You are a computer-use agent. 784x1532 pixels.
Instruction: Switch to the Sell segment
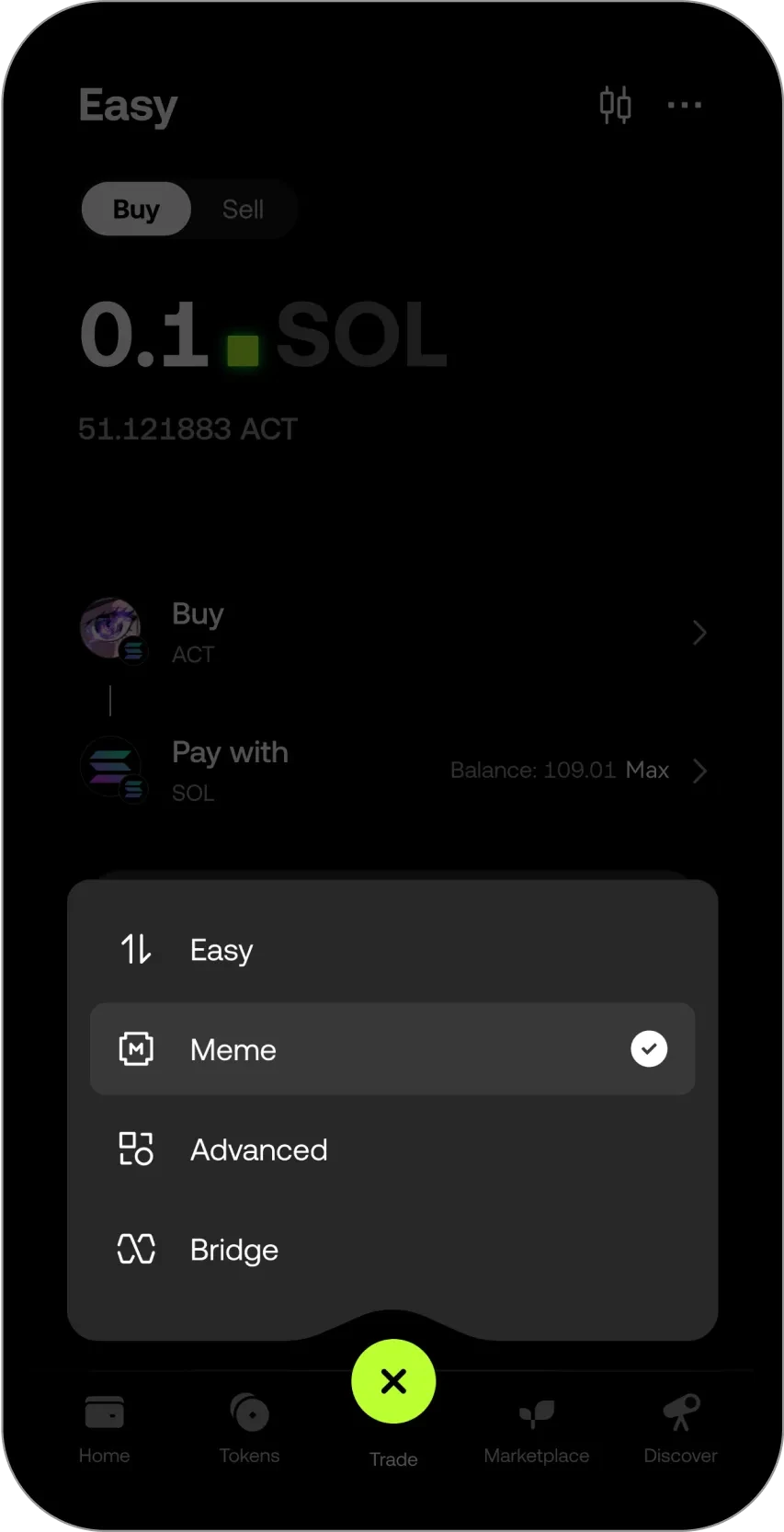(x=243, y=210)
